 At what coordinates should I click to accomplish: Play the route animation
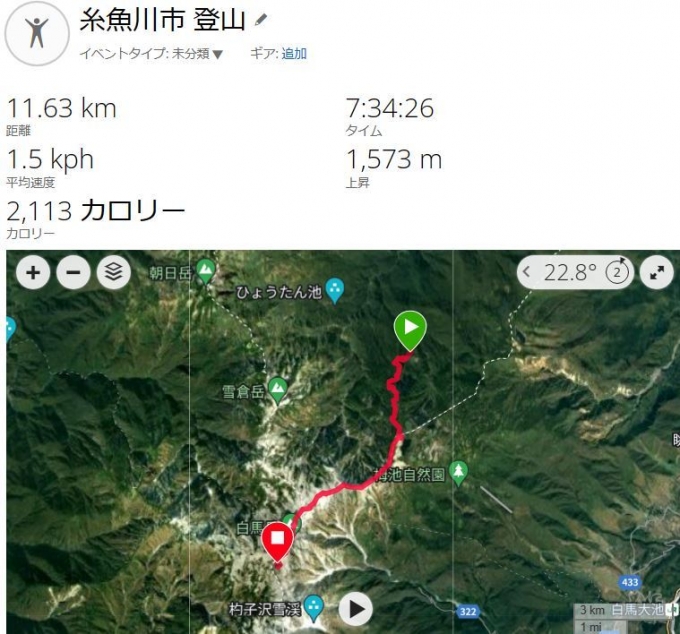click(355, 608)
